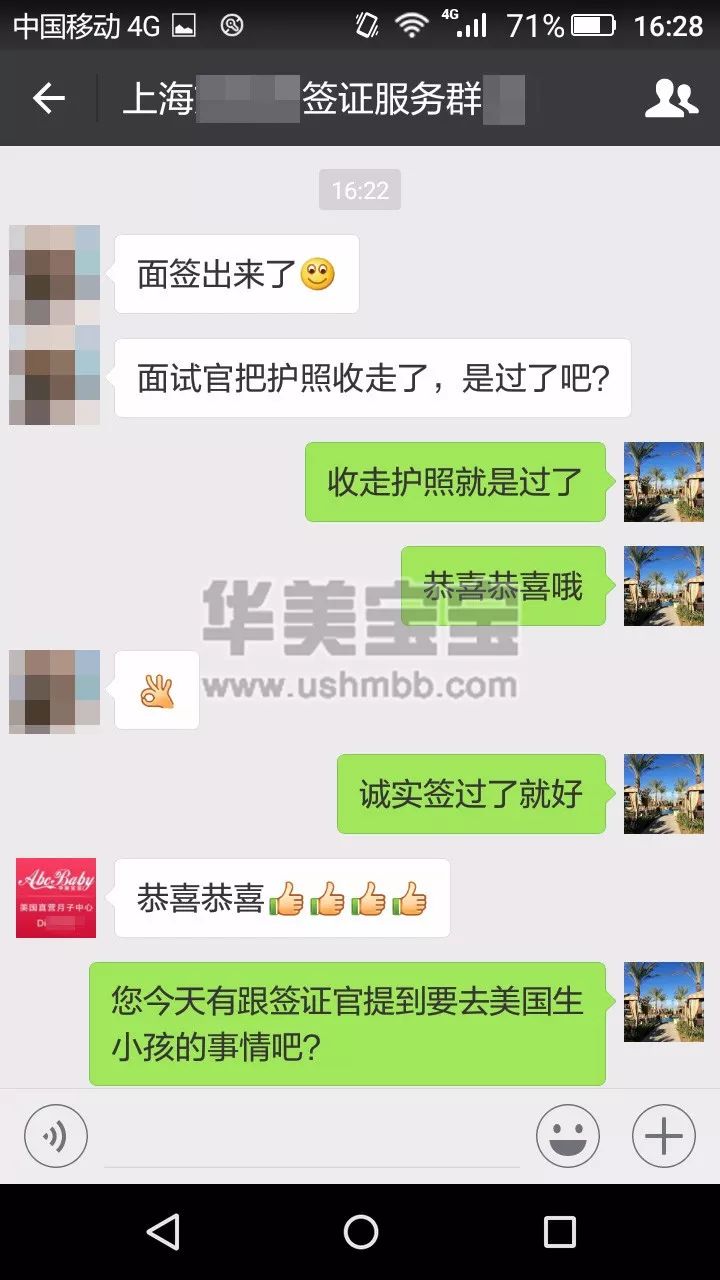Open avatar beside 面签出来了 message

pyautogui.click(x=55, y=271)
